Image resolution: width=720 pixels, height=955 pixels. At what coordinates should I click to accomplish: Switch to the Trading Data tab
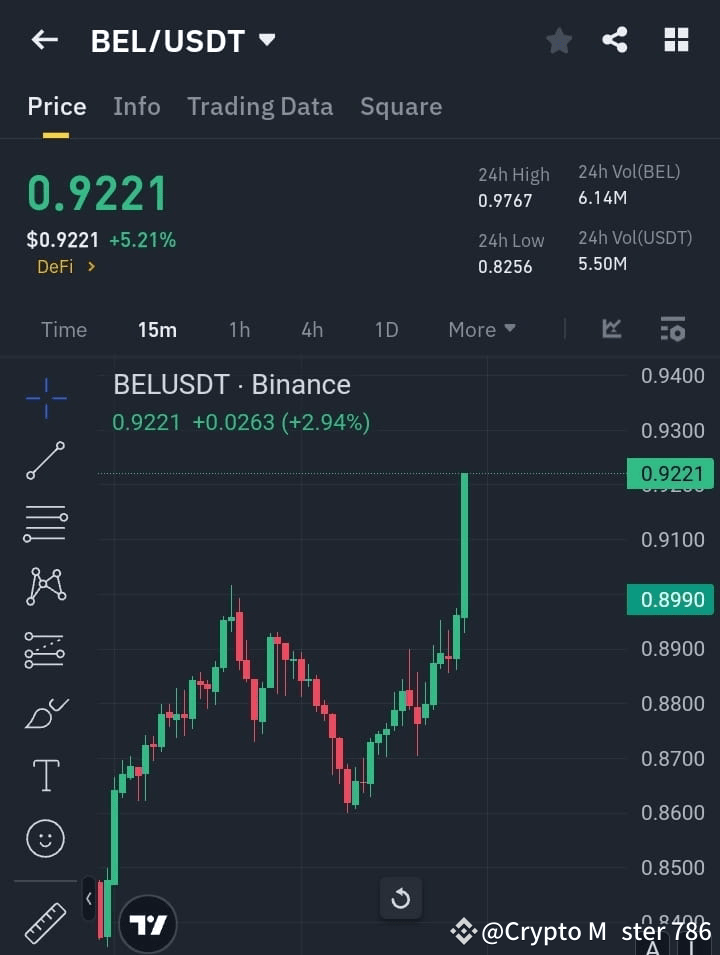260,106
